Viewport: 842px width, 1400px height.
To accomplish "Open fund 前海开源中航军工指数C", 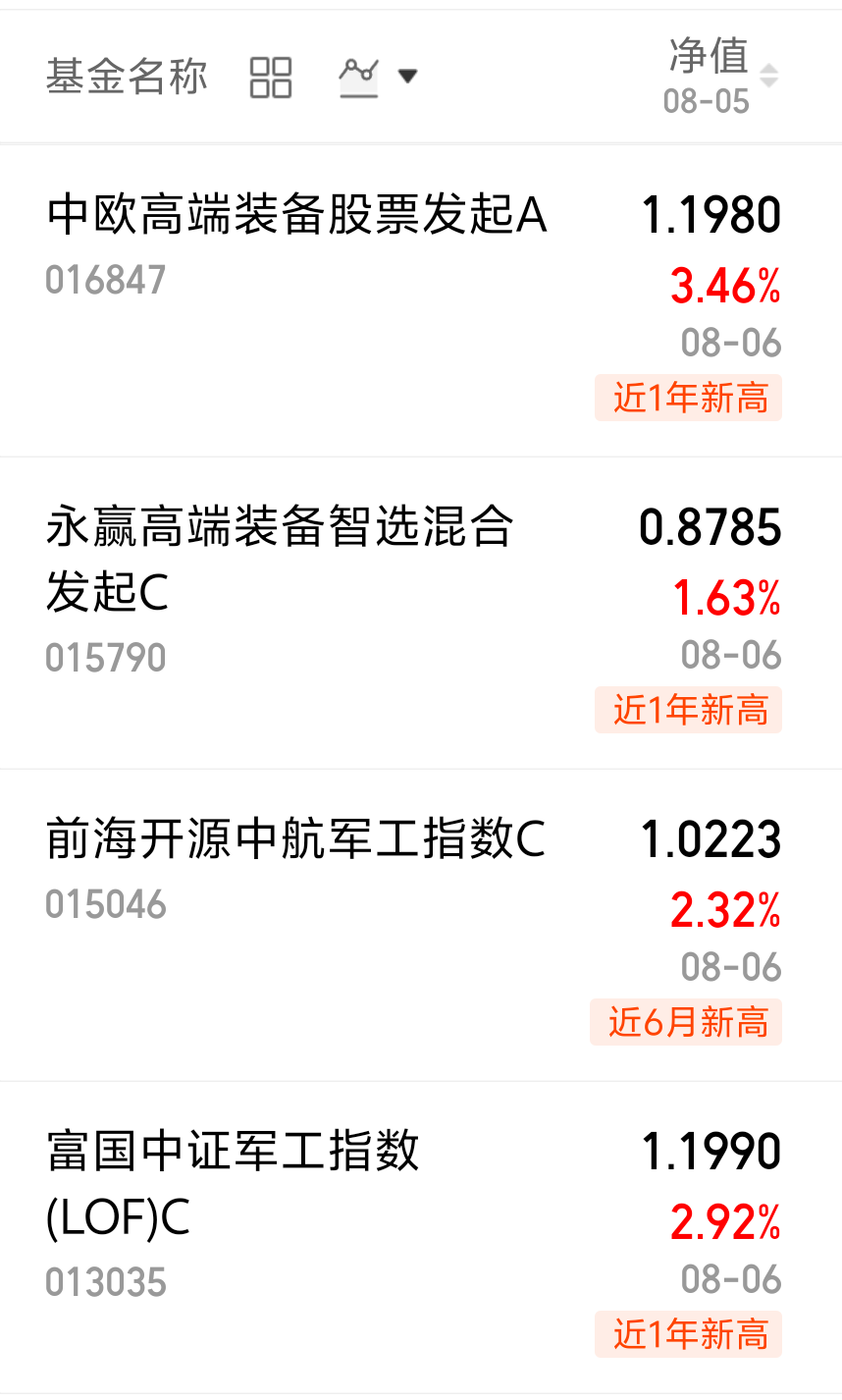I will point(421,925).
